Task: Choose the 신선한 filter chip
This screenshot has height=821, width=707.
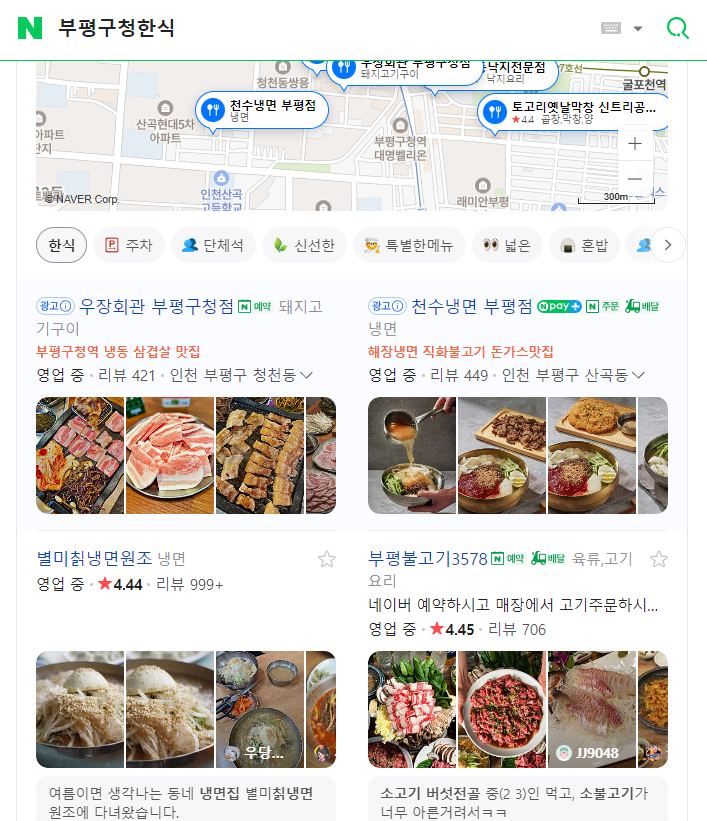Action: 304,245
